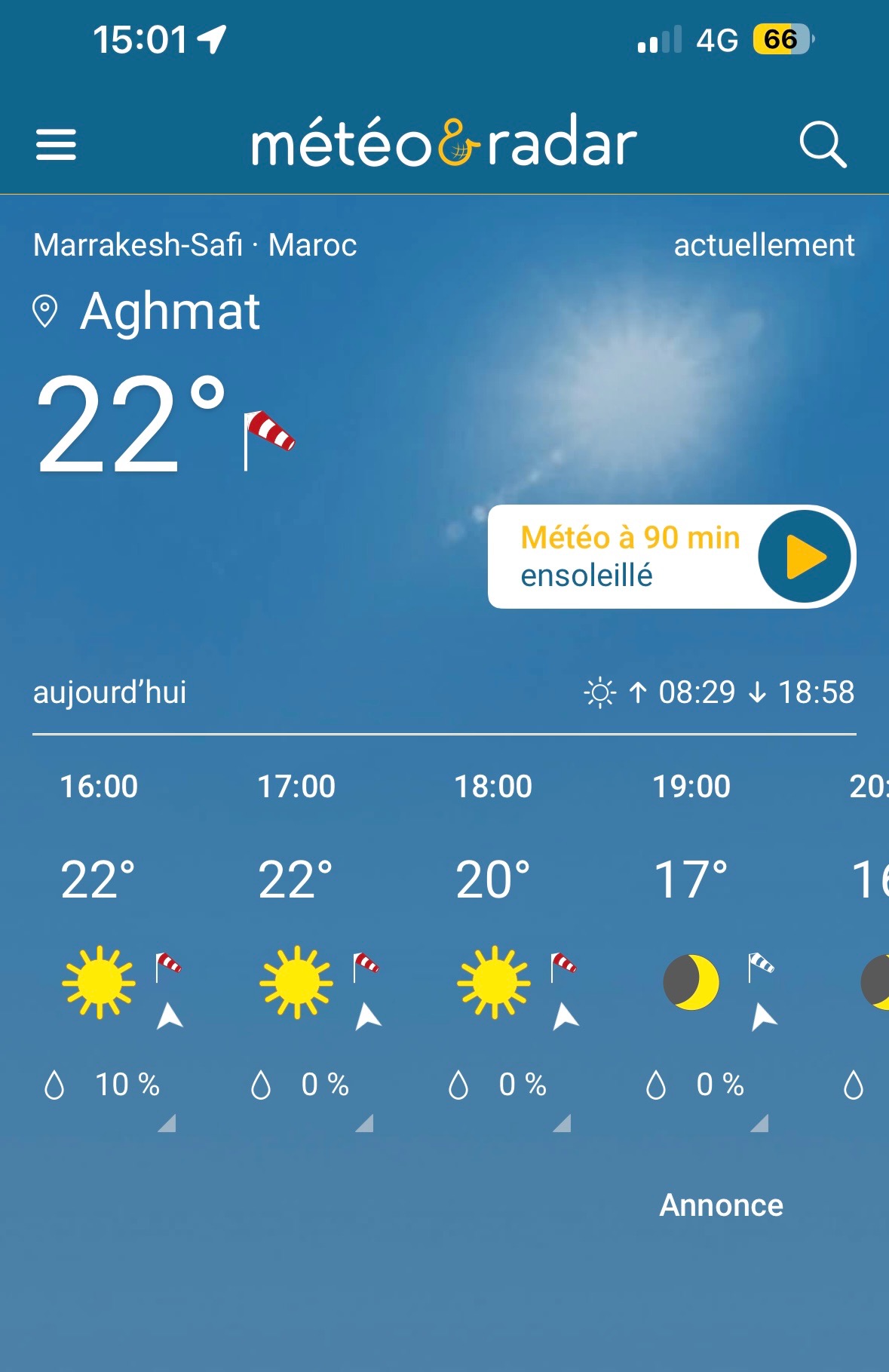
Task: Expand the 16:00 hourly forecast
Action: tap(168, 1123)
